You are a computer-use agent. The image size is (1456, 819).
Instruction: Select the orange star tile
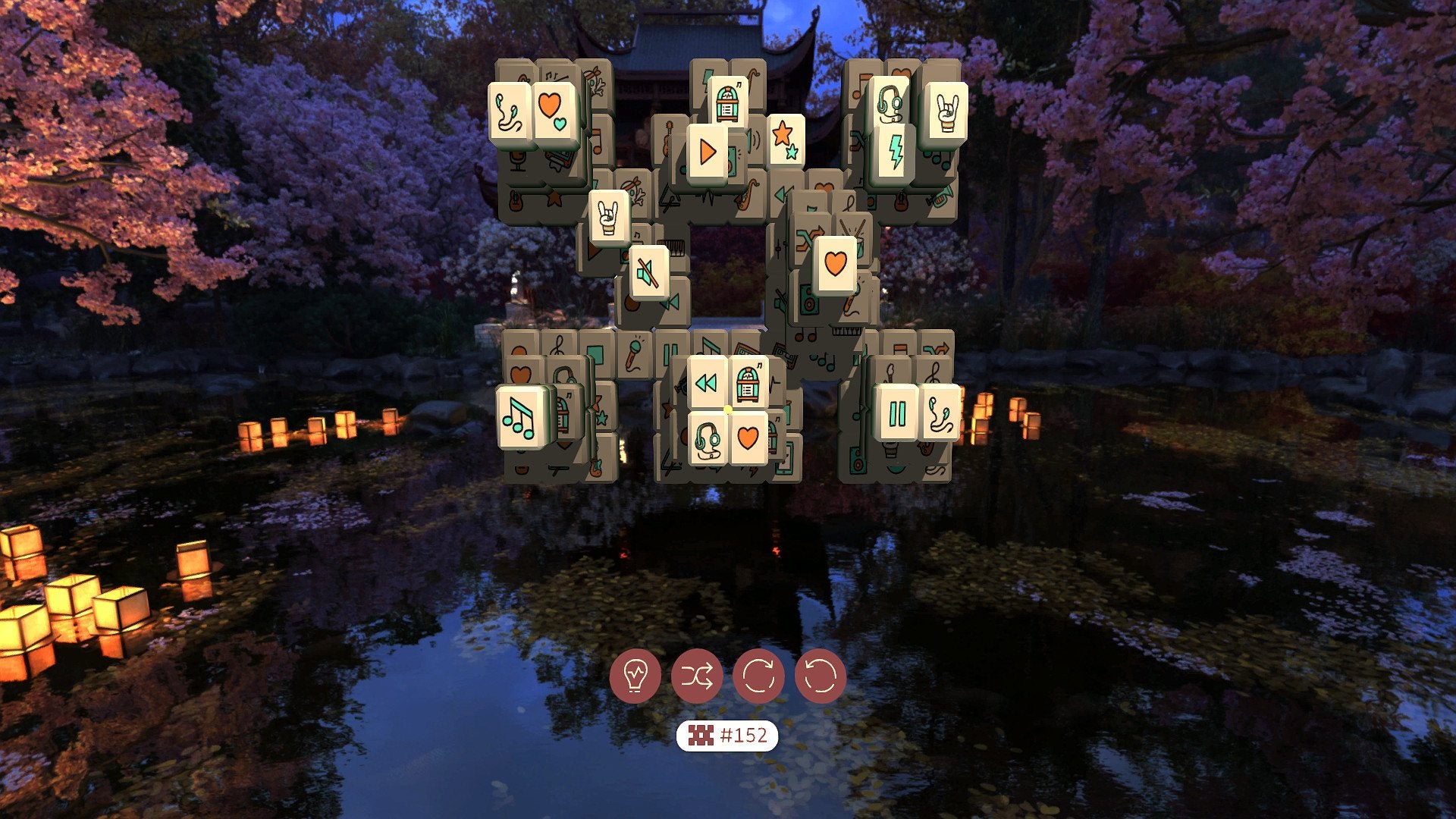click(x=785, y=140)
